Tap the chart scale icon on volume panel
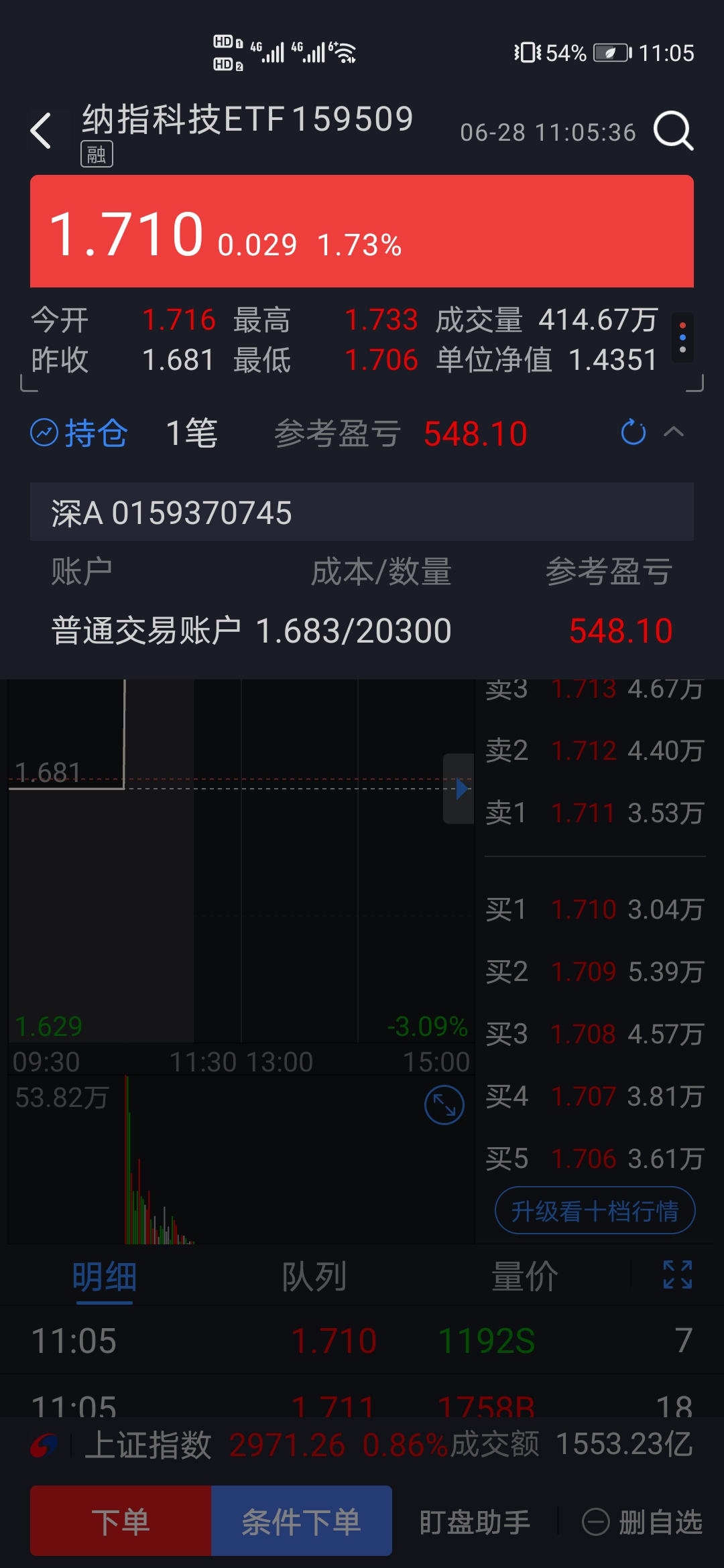This screenshot has width=724, height=1568. (x=443, y=1106)
